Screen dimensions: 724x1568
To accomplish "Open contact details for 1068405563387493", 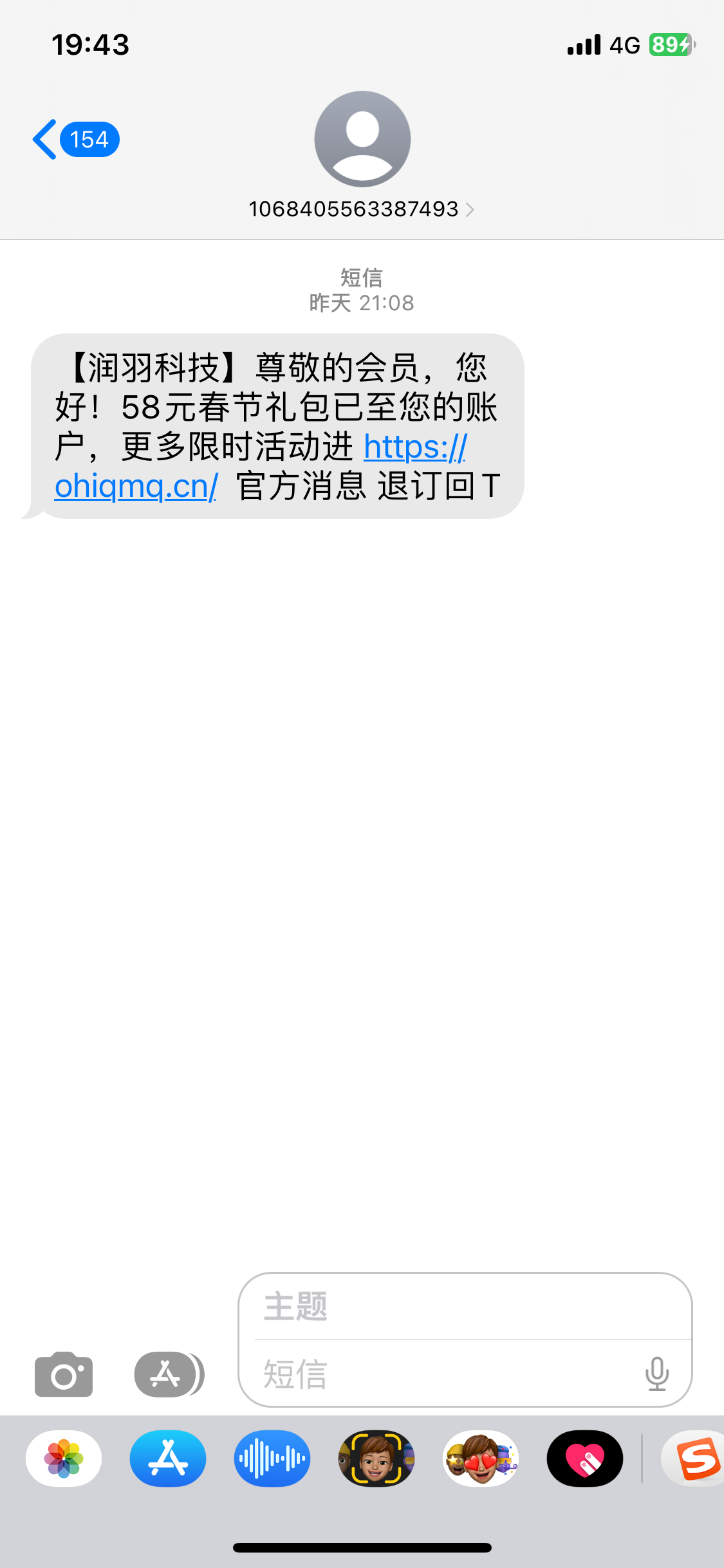I will [x=361, y=209].
